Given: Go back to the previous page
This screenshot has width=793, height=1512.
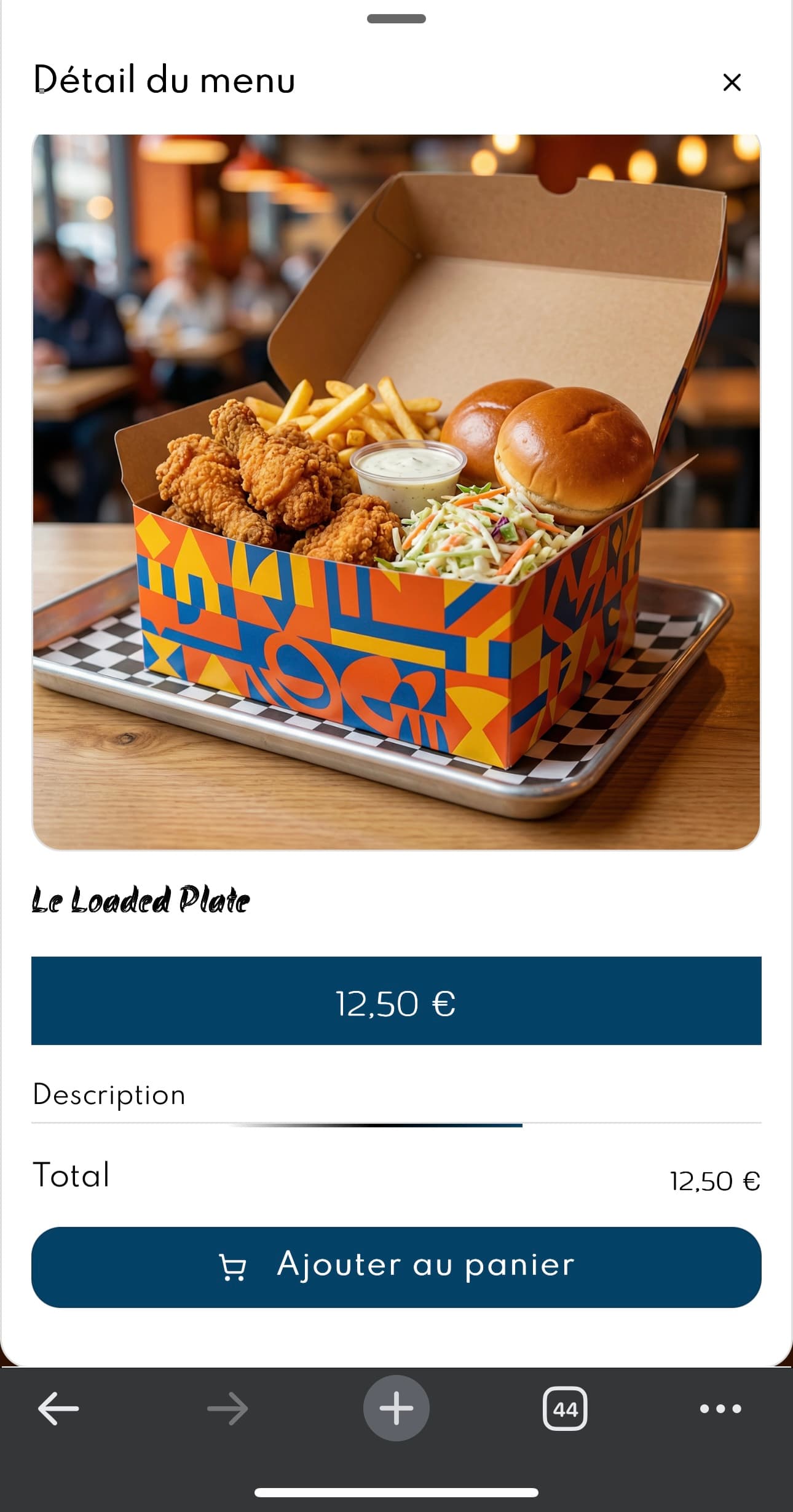Looking at the screenshot, I should [x=59, y=1408].
